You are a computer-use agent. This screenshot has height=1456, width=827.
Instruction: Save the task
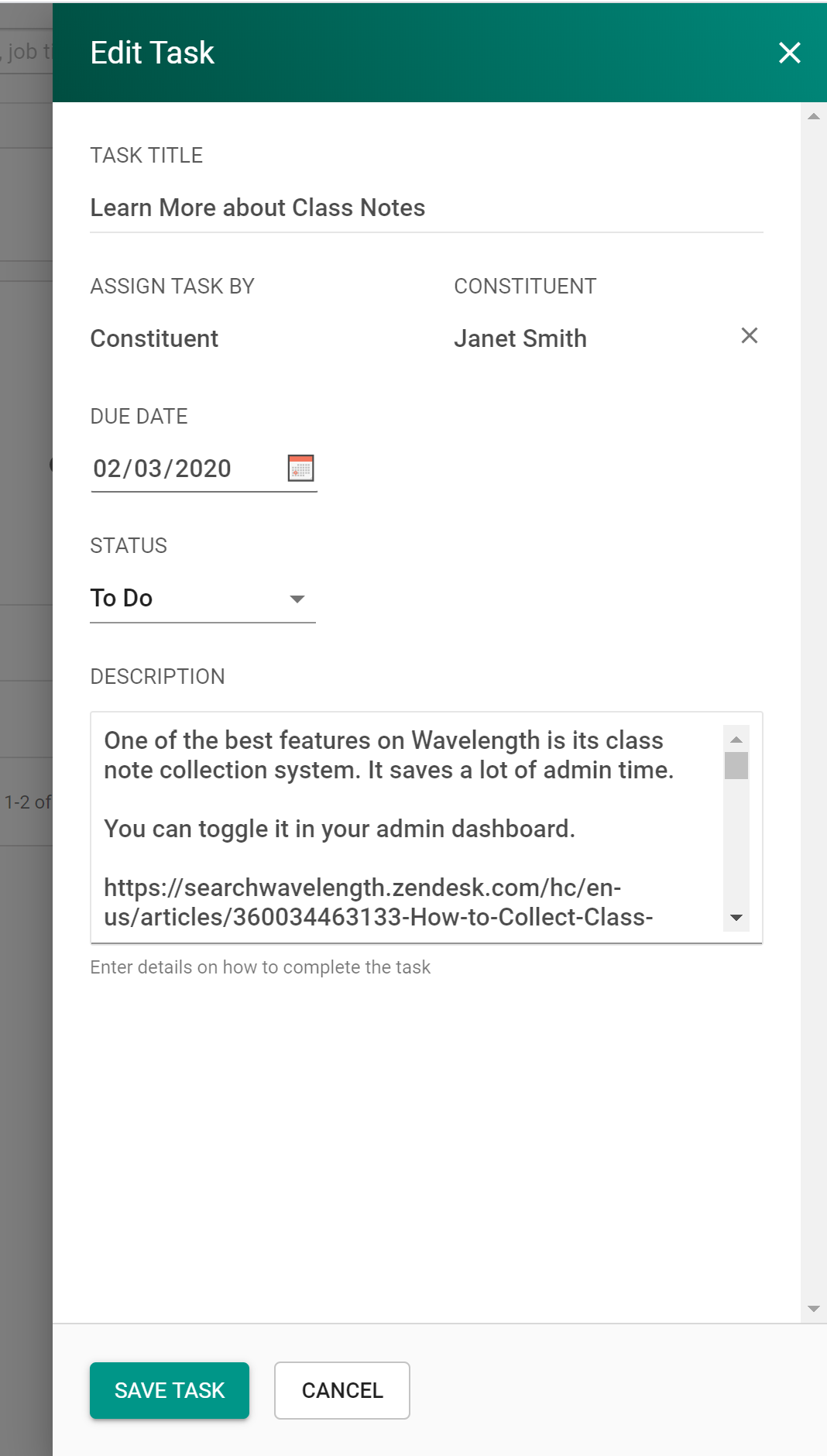point(170,1390)
